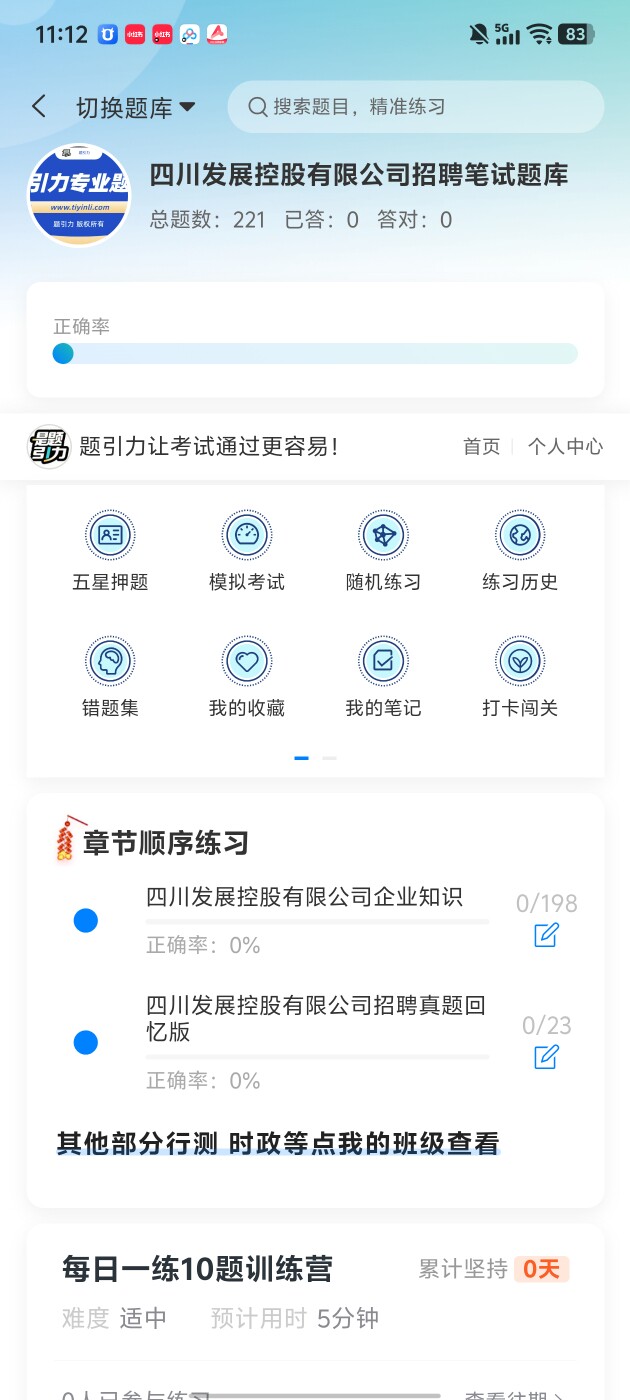The image size is (630, 1400).
Task: Start 随机练习
Action: coord(383,551)
